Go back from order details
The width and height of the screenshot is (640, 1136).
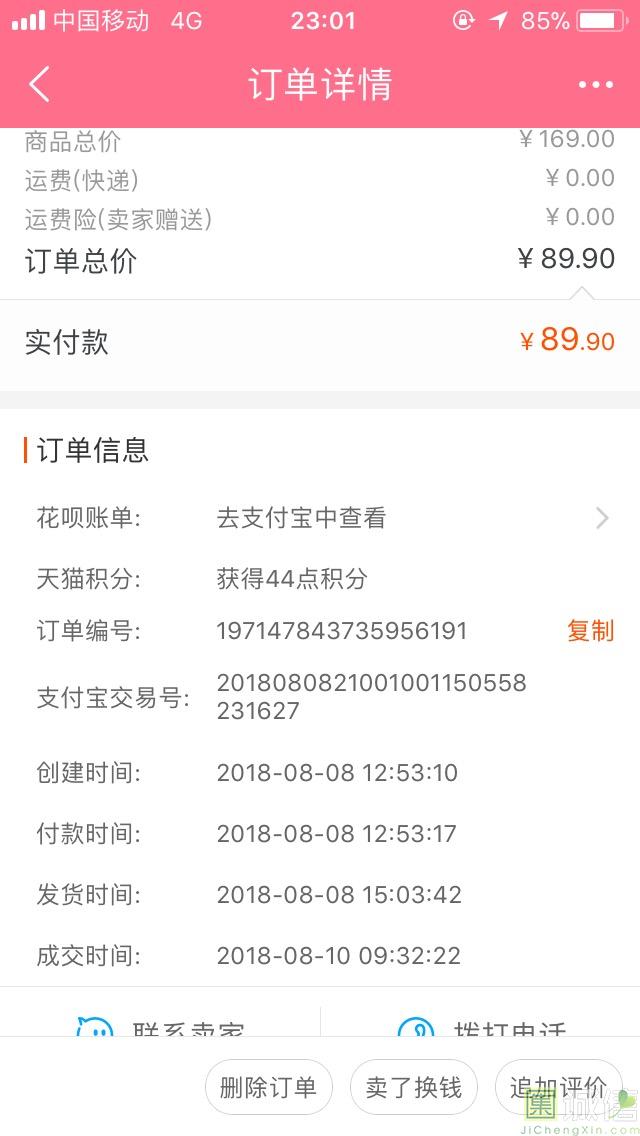coord(40,85)
